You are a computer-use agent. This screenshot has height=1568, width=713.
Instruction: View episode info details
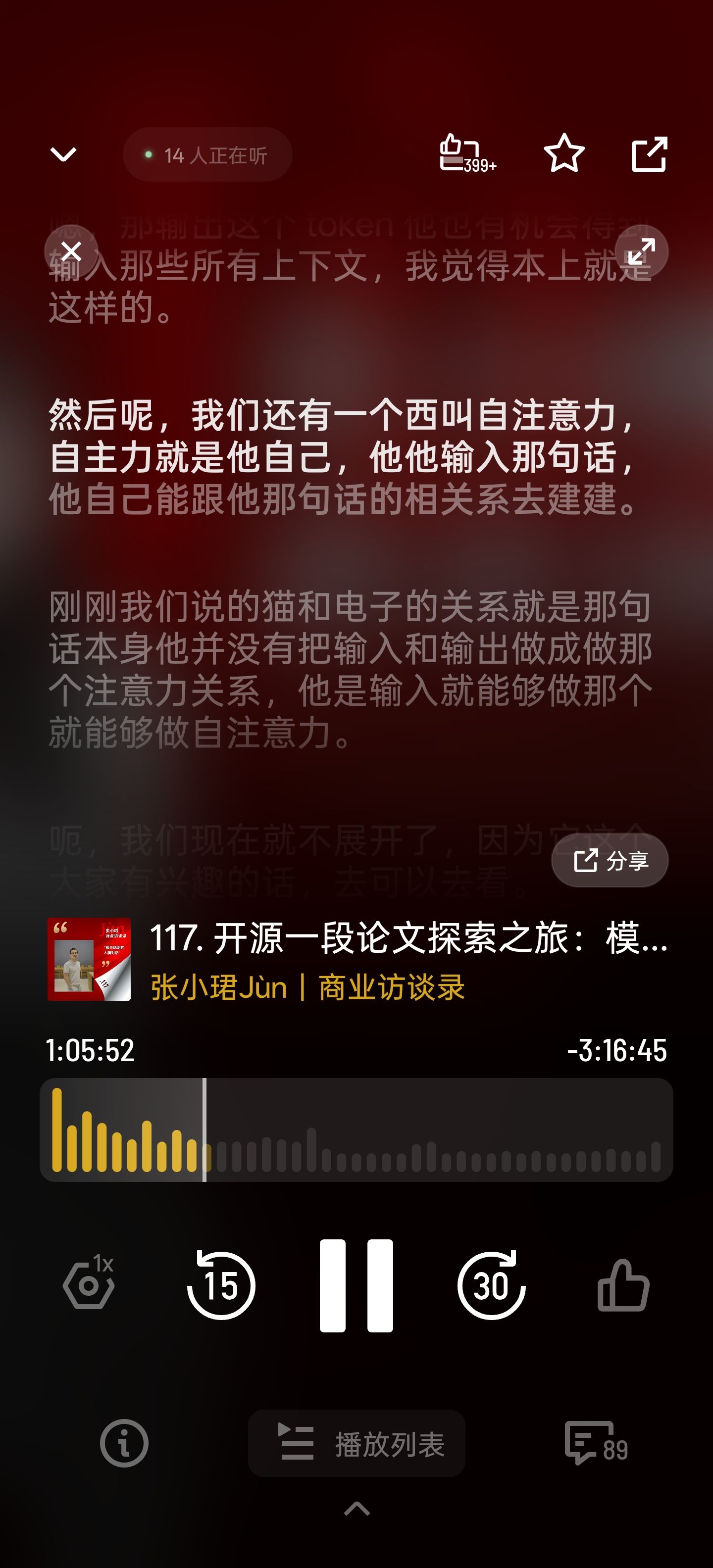pyautogui.click(x=124, y=1443)
